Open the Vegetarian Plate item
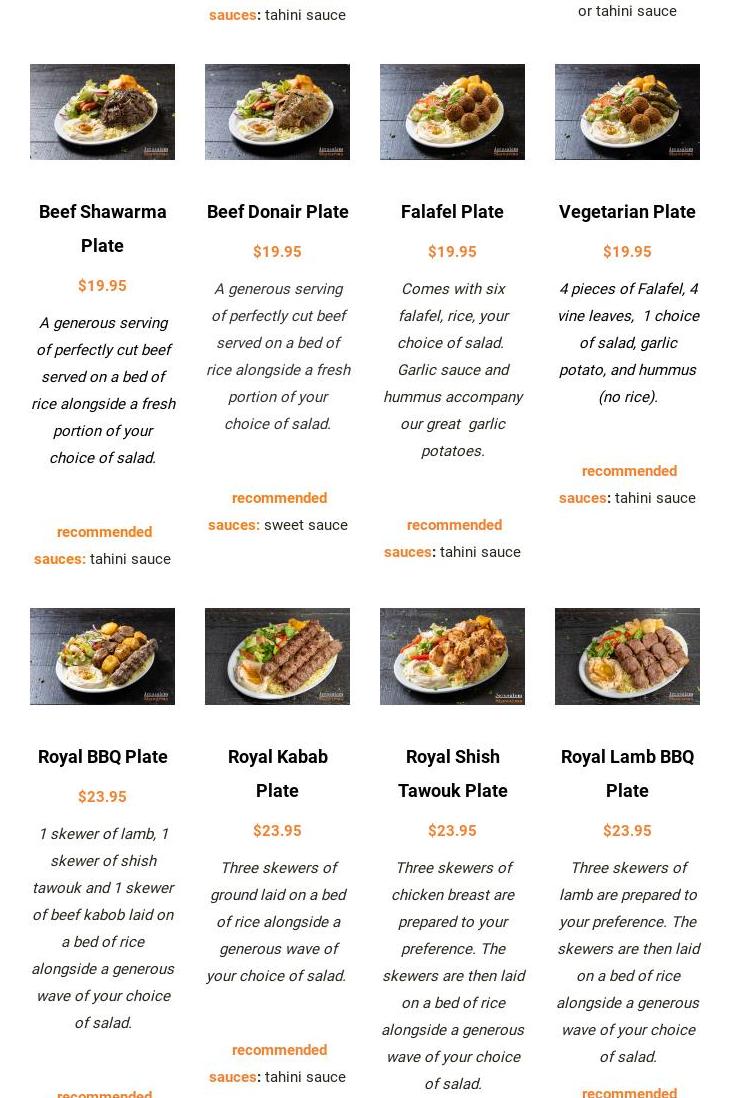The height and width of the screenshot is (1098, 730). pyautogui.click(x=627, y=211)
